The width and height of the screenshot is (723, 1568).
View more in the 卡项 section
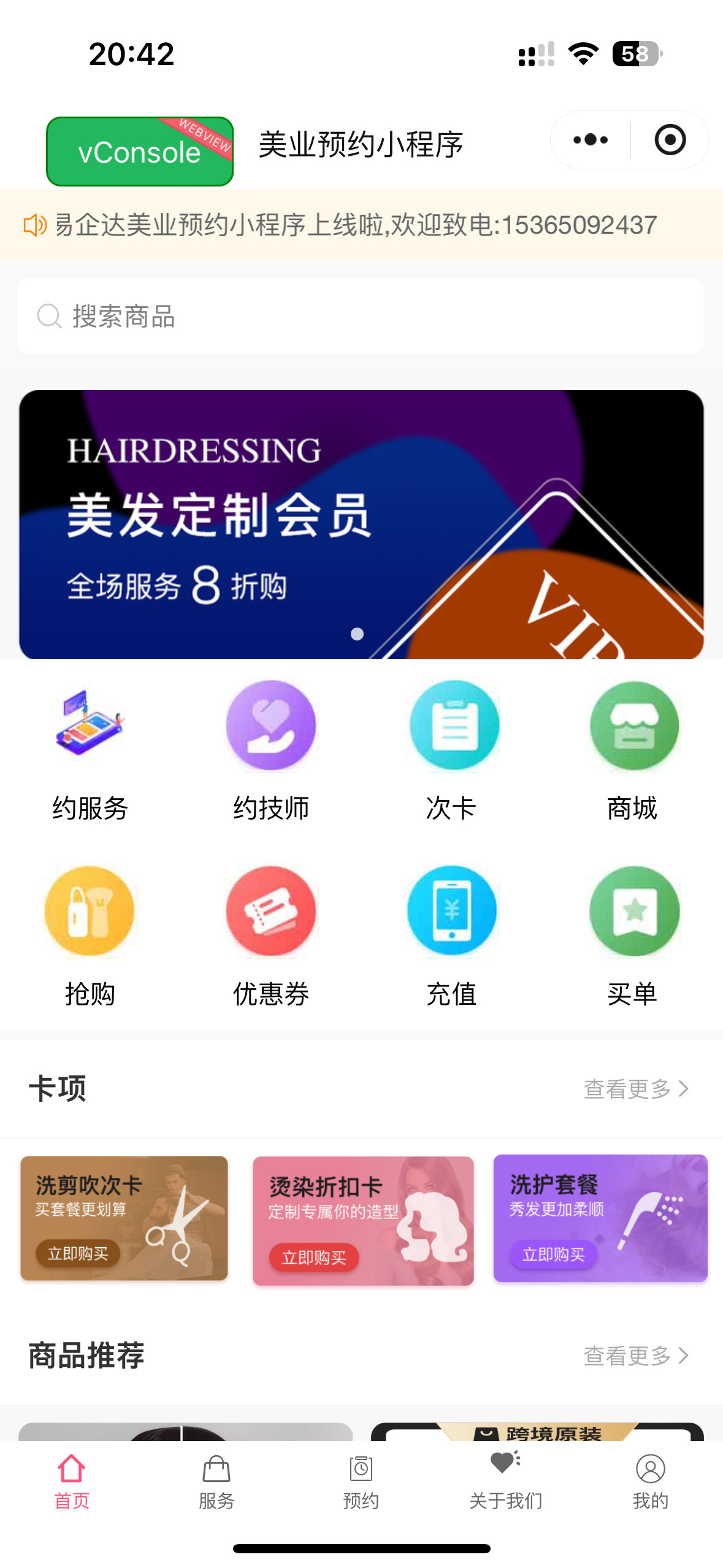(x=637, y=1089)
